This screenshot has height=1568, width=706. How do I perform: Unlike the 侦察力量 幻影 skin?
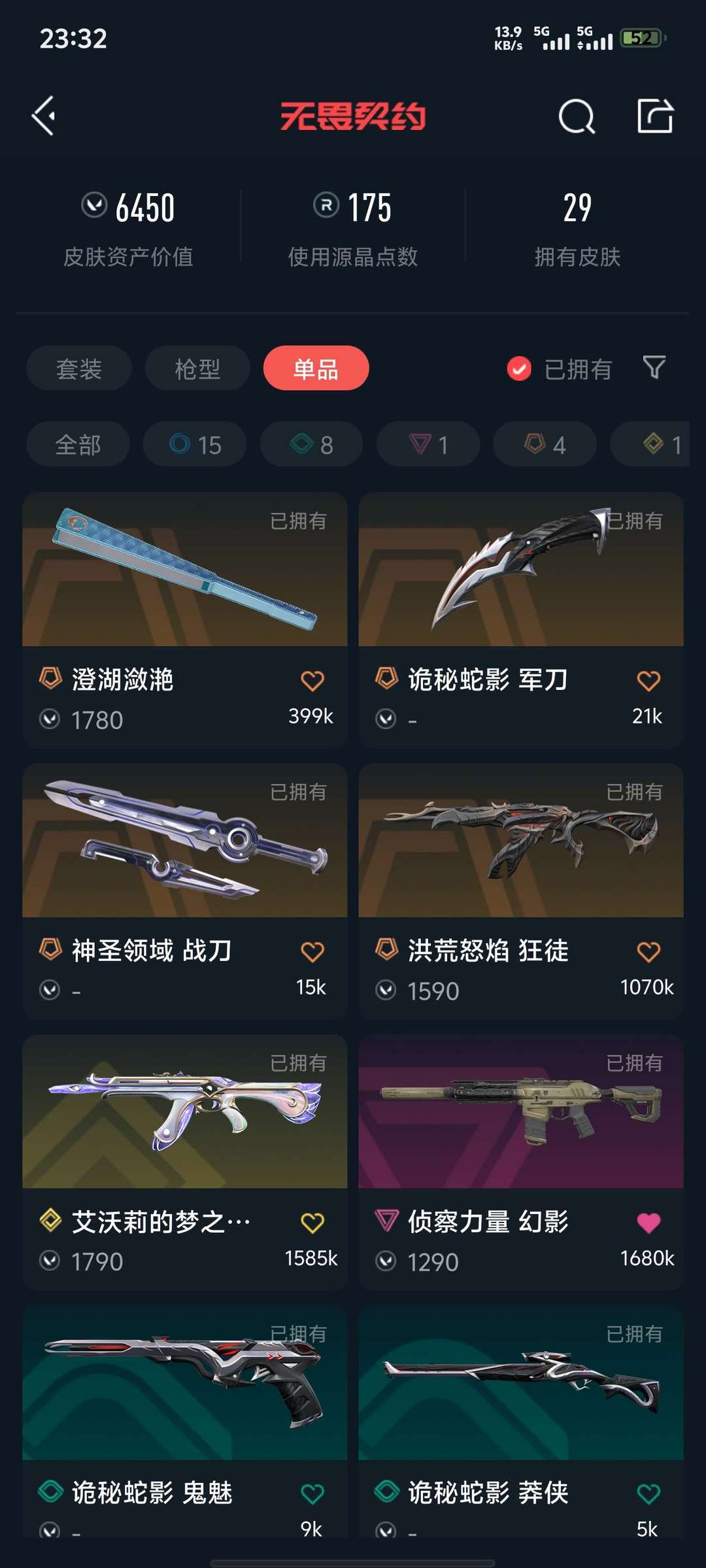(648, 1222)
